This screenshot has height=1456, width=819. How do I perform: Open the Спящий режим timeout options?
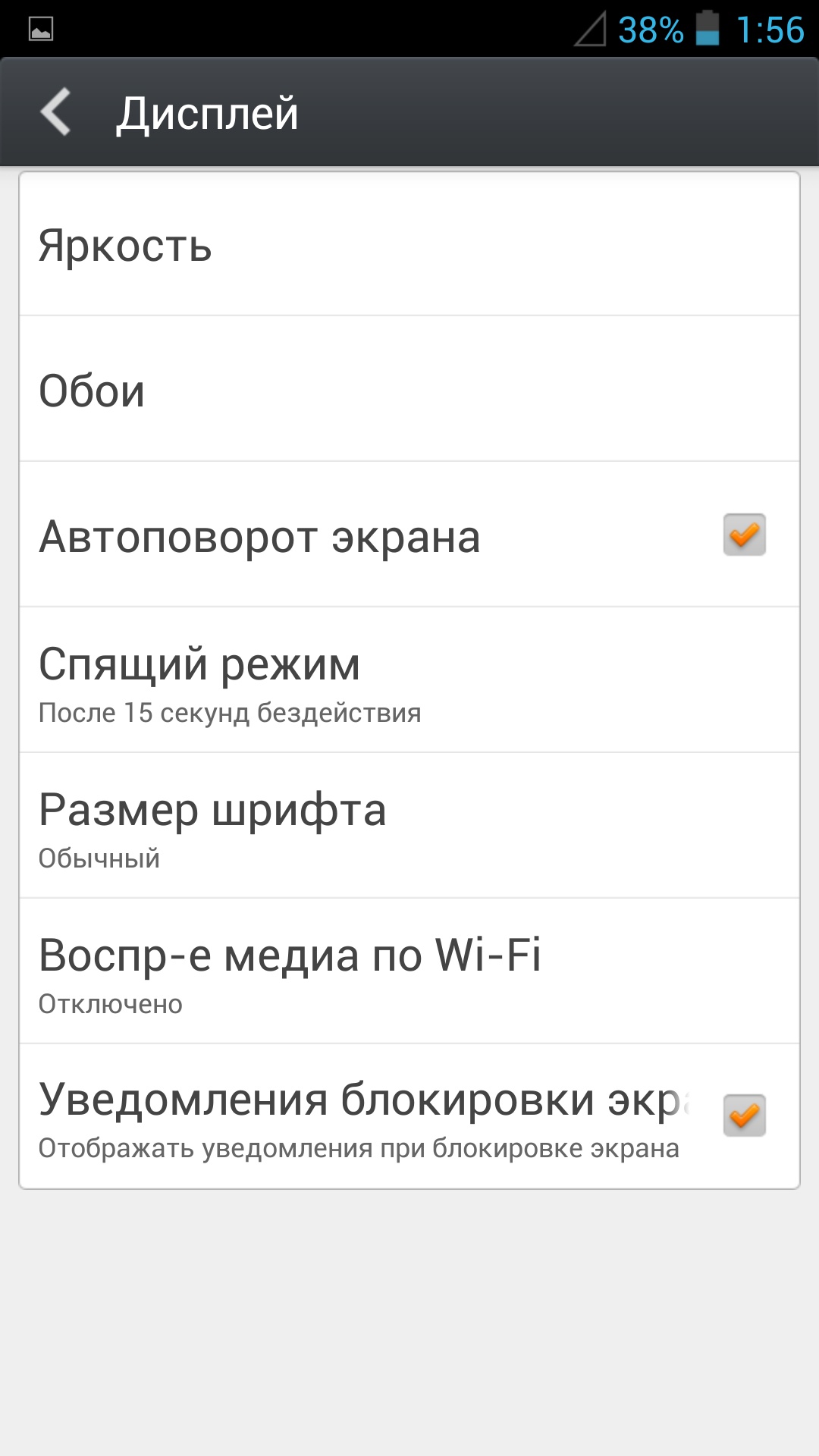[x=409, y=681]
